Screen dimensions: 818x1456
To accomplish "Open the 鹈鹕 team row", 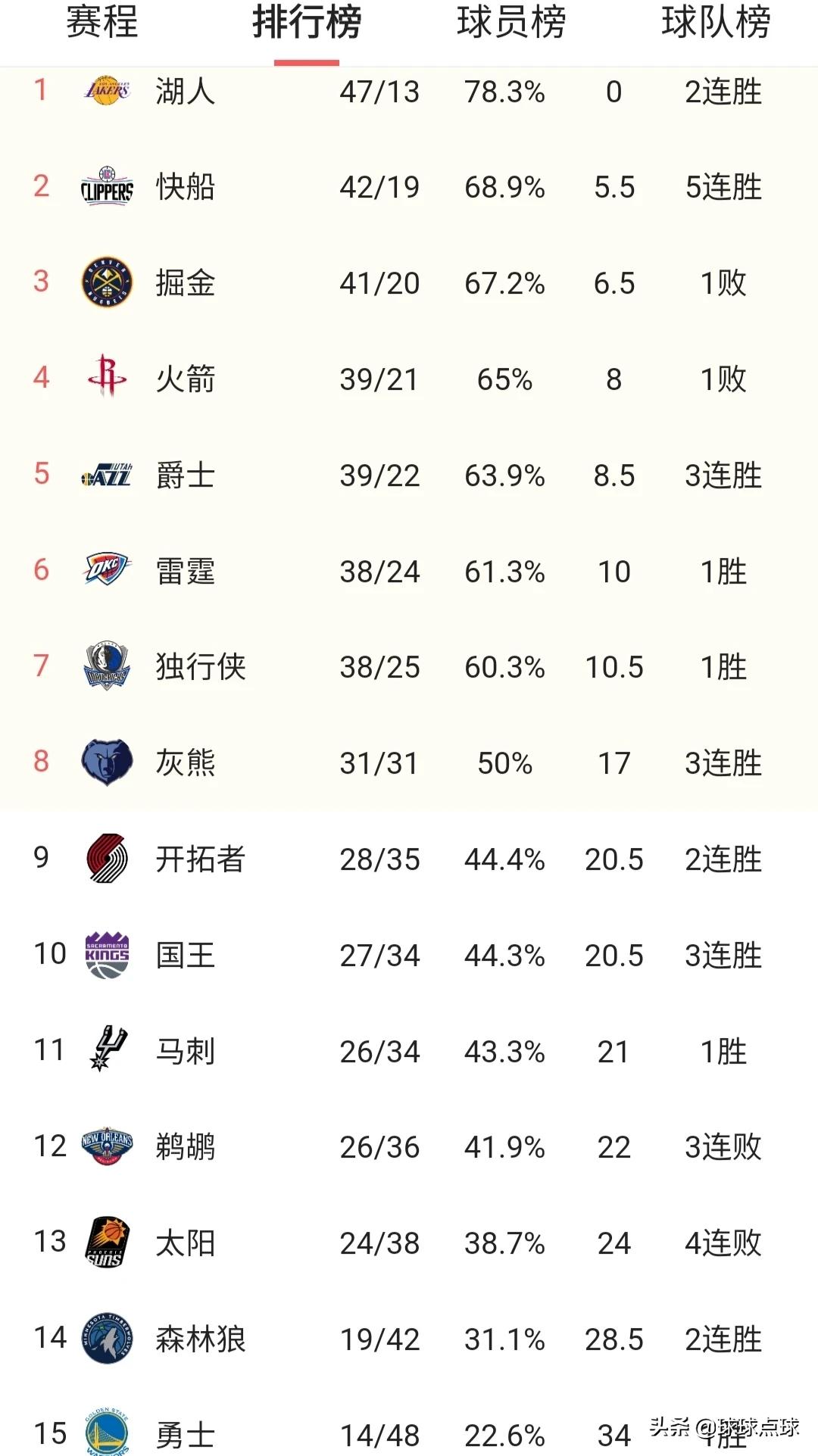I will [409, 1146].
